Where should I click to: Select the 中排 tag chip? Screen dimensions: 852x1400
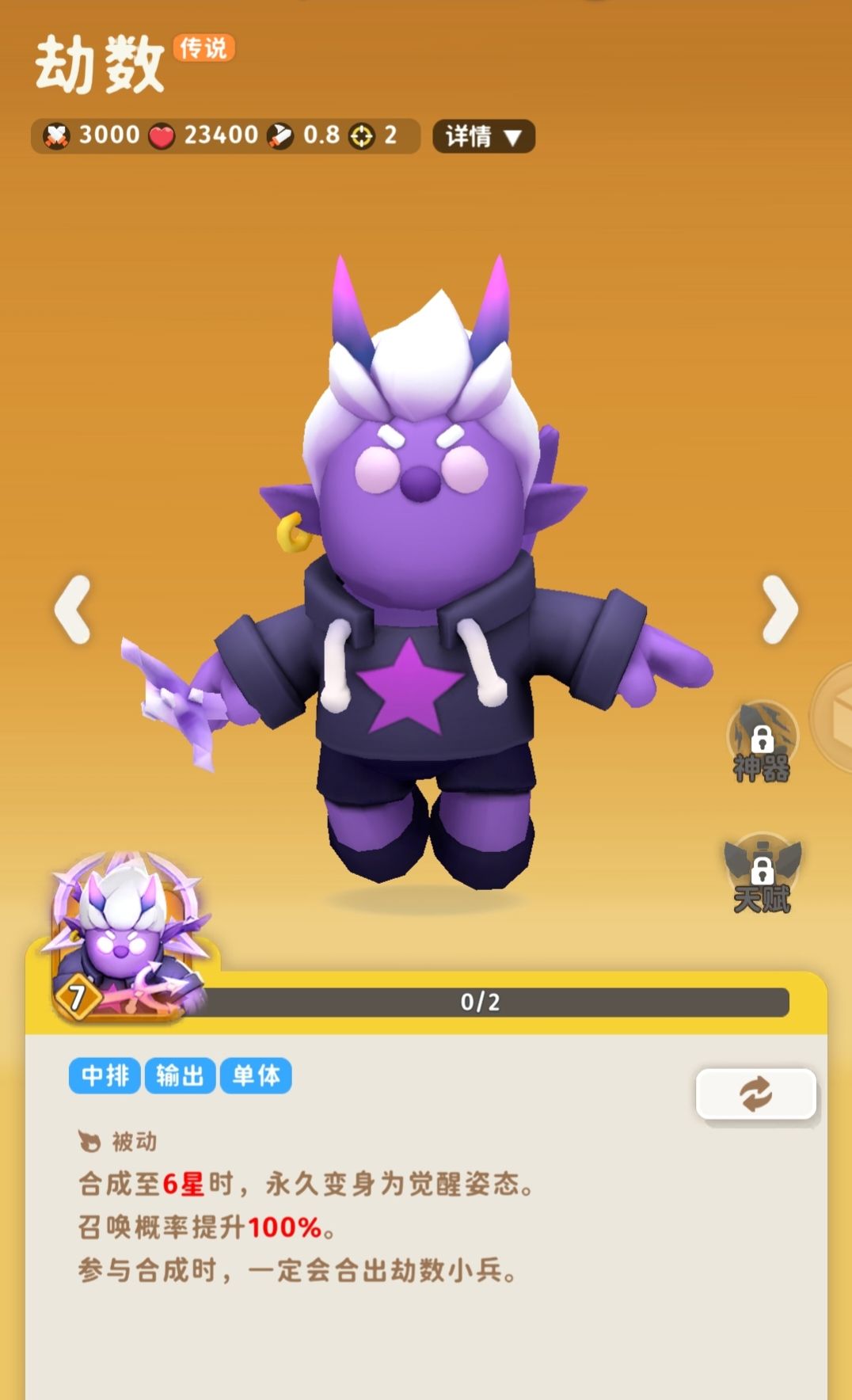coord(105,1076)
